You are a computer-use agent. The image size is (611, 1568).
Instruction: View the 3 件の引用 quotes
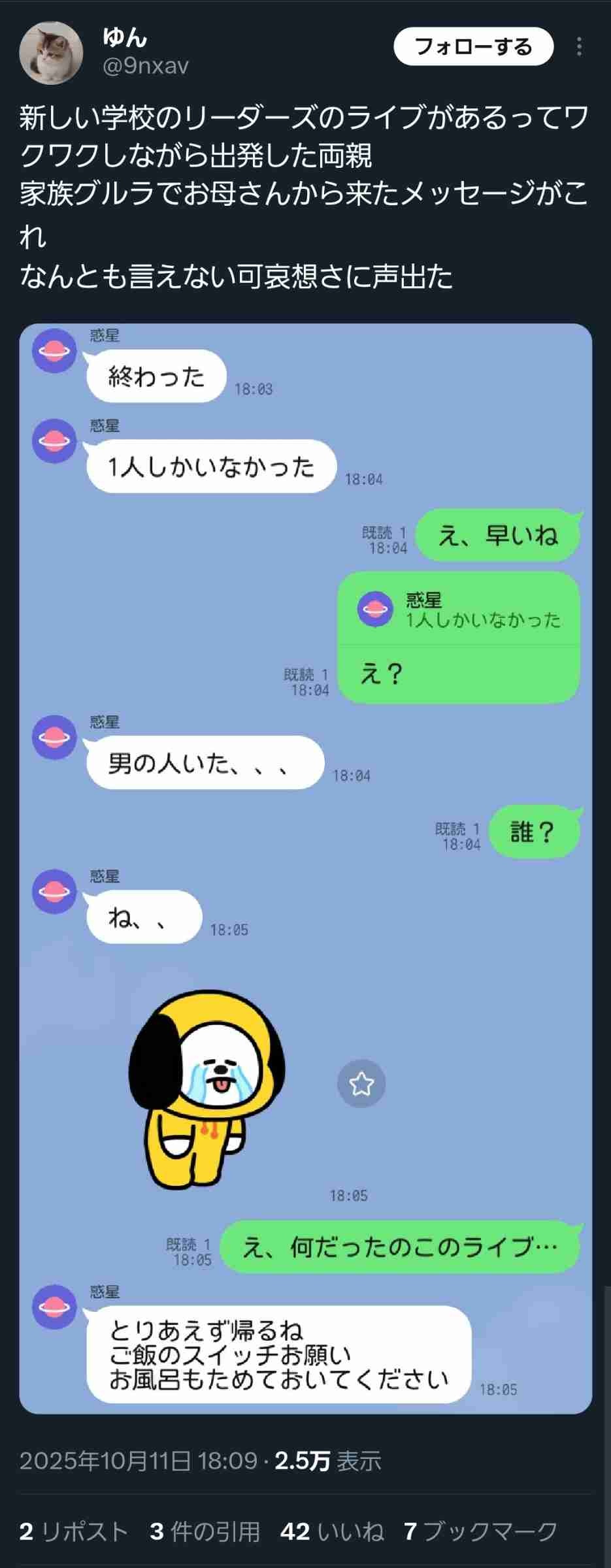click(205, 1531)
